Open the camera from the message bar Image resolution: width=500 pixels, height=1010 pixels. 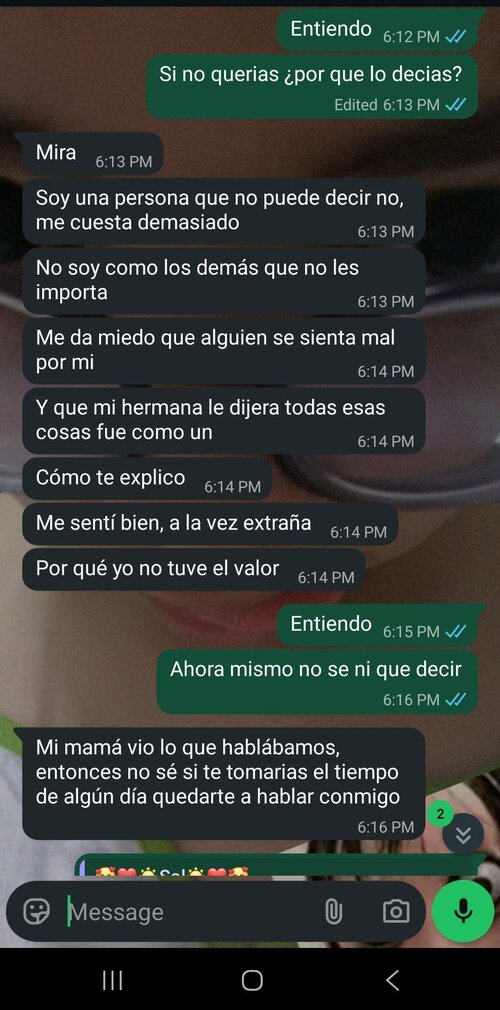tap(396, 911)
